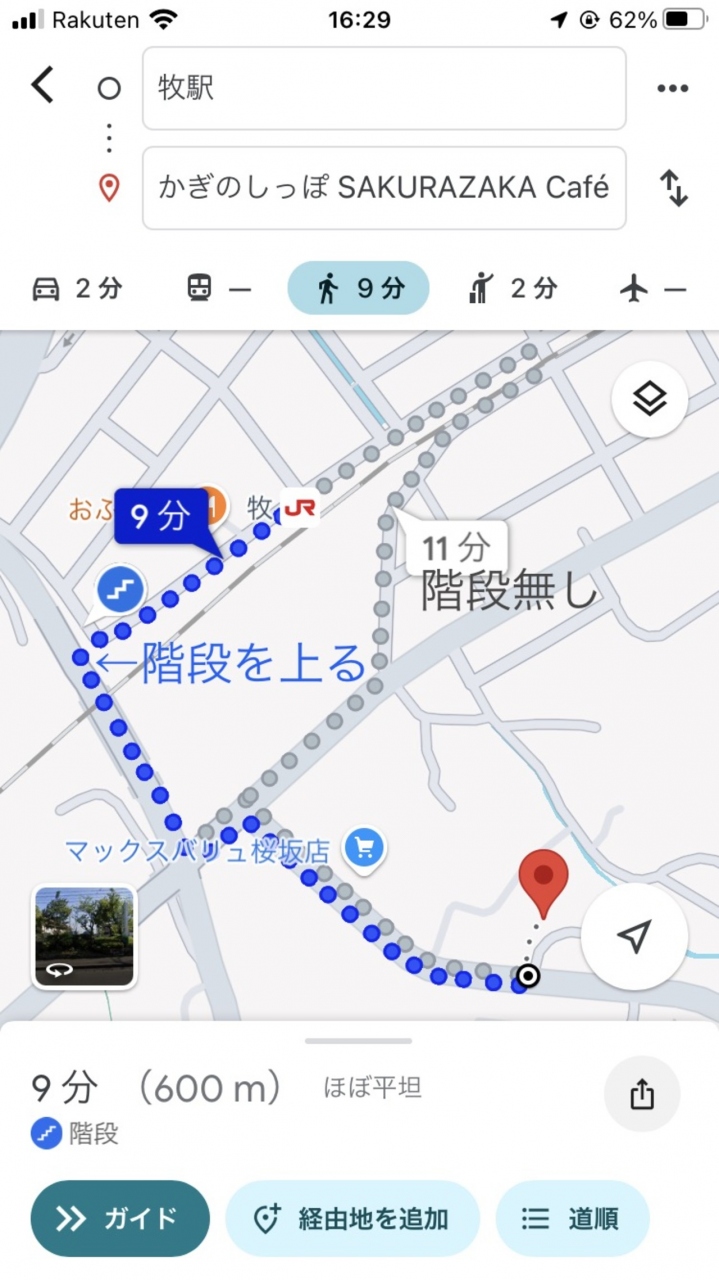Switch to driving directions (2分)
Screen dimensions: 719x1280
[x=77, y=289]
